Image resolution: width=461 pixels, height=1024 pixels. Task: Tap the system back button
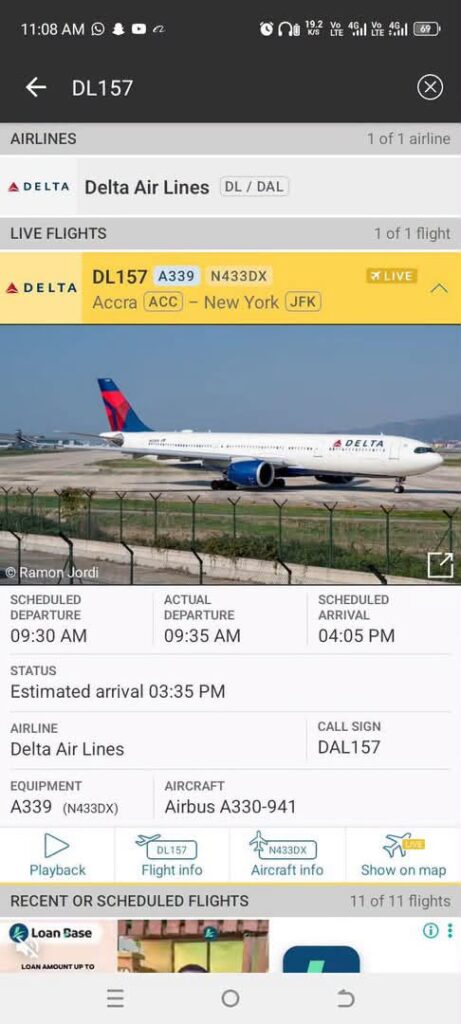tap(345, 998)
